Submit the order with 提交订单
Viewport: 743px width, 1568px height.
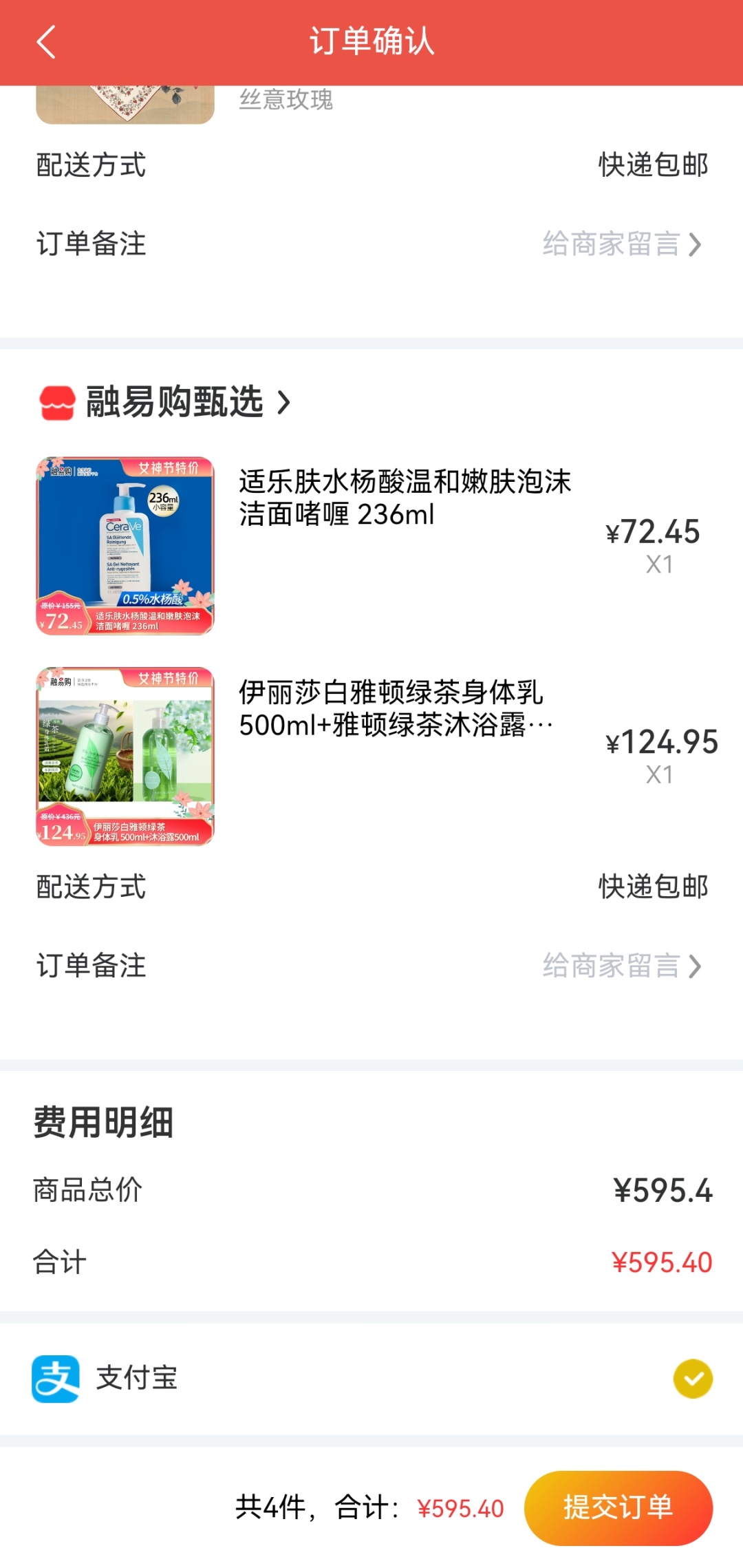click(x=618, y=1507)
